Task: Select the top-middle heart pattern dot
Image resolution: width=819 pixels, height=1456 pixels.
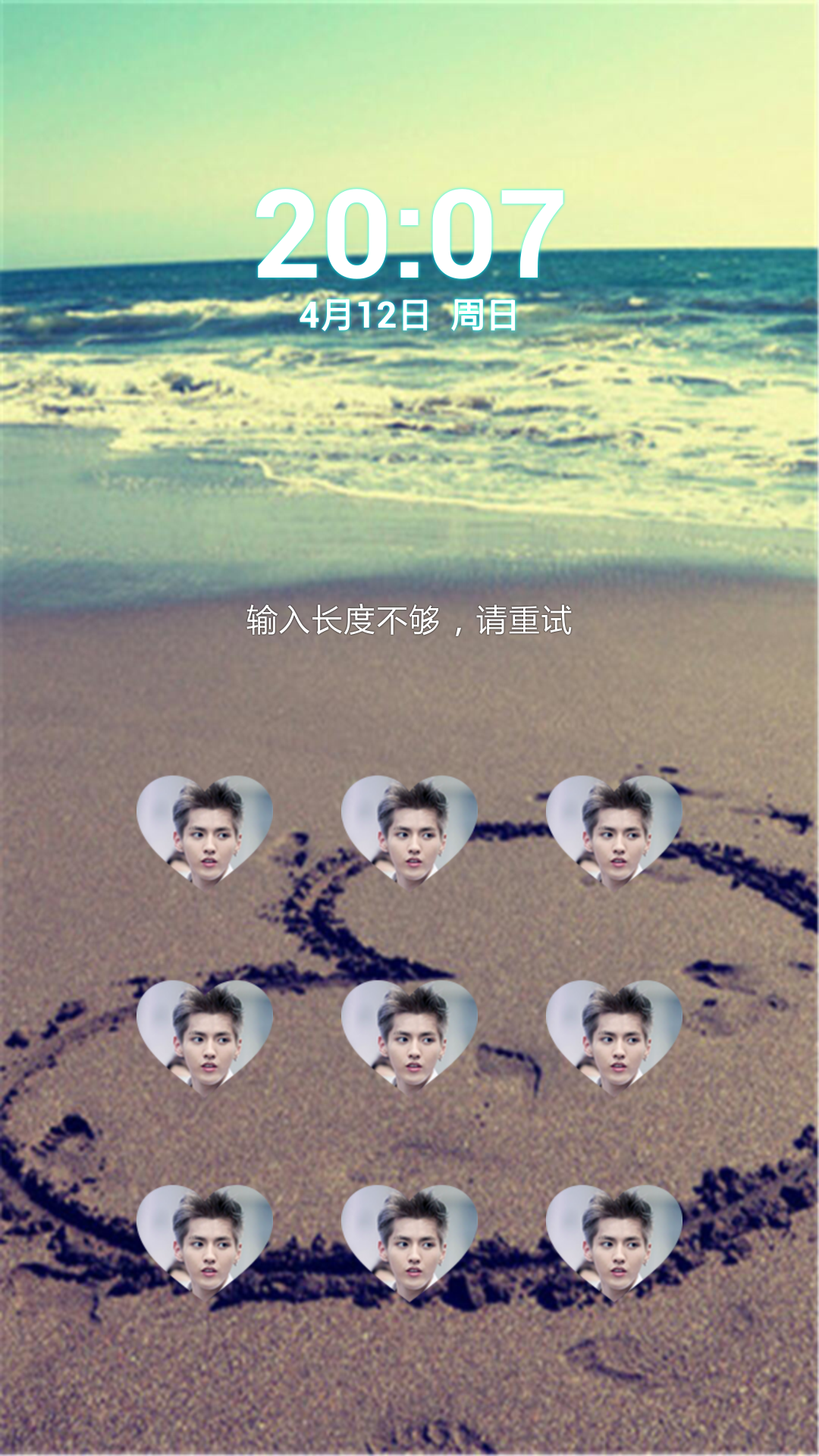Action: pos(409,830)
